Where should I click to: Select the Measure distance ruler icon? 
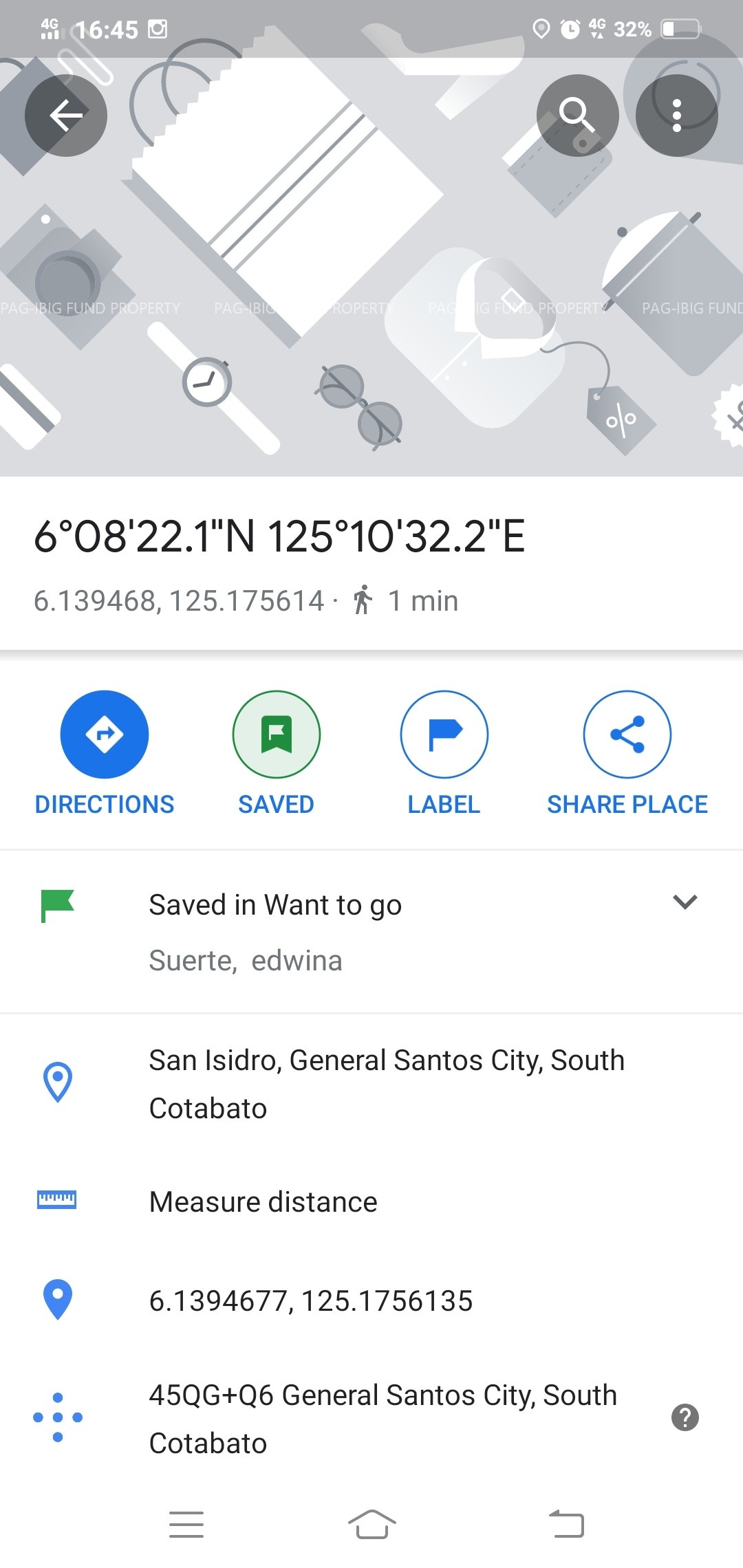pyautogui.click(x=57, y=1200)
